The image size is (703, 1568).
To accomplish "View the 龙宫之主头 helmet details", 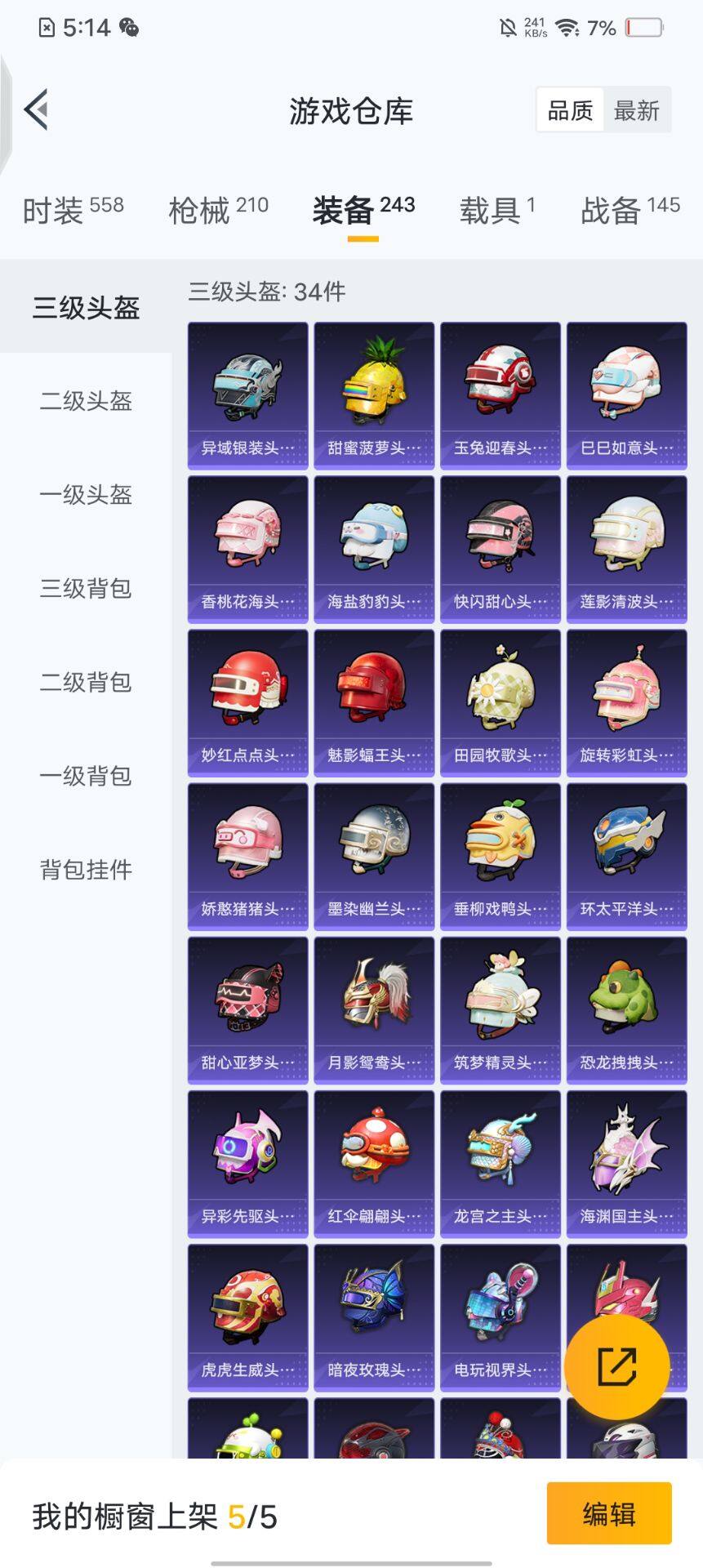I will 500,1163.
